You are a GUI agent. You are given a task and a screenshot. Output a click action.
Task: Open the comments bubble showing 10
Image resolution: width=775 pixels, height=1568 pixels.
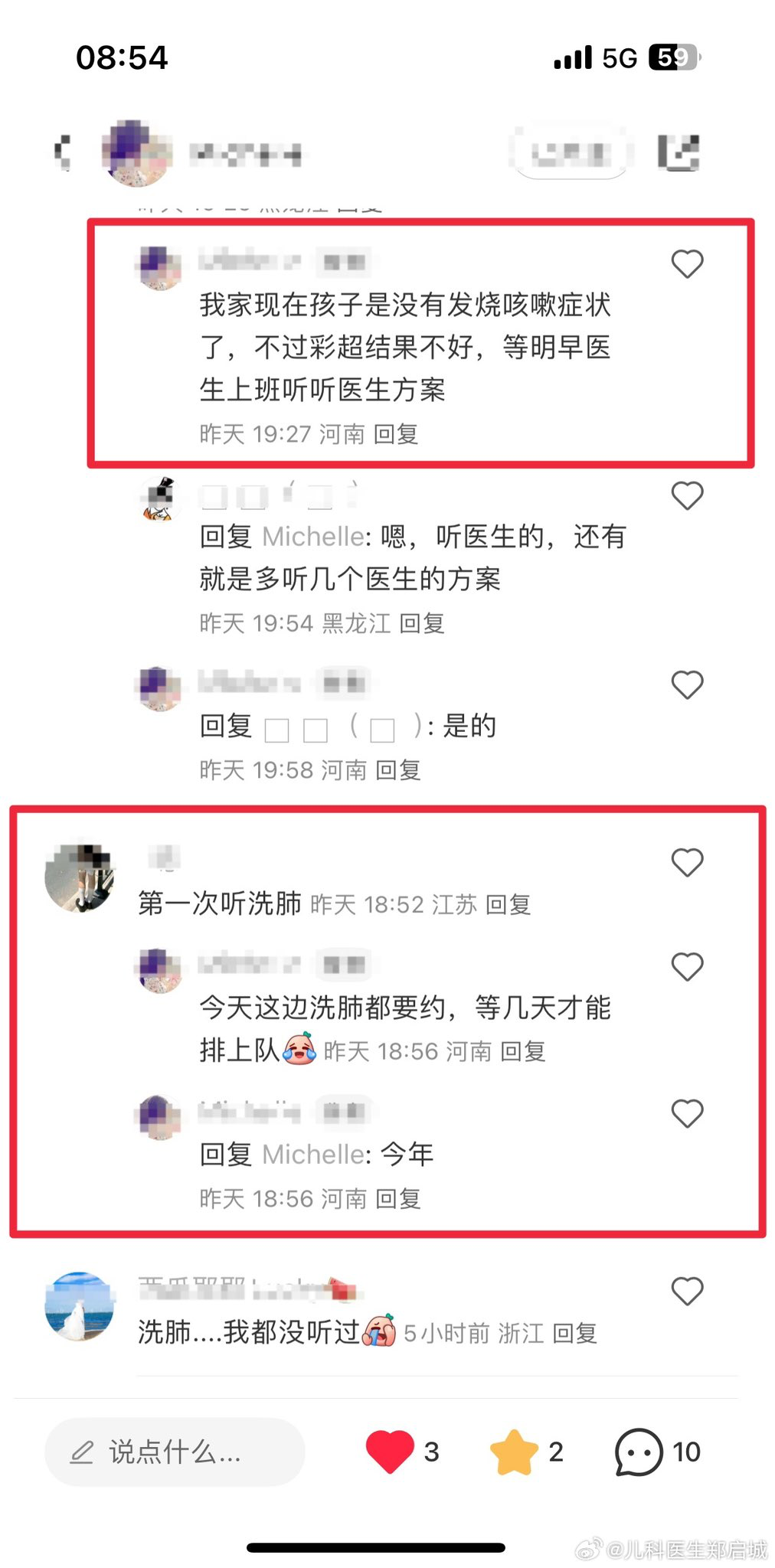[x=639, y=1452]
